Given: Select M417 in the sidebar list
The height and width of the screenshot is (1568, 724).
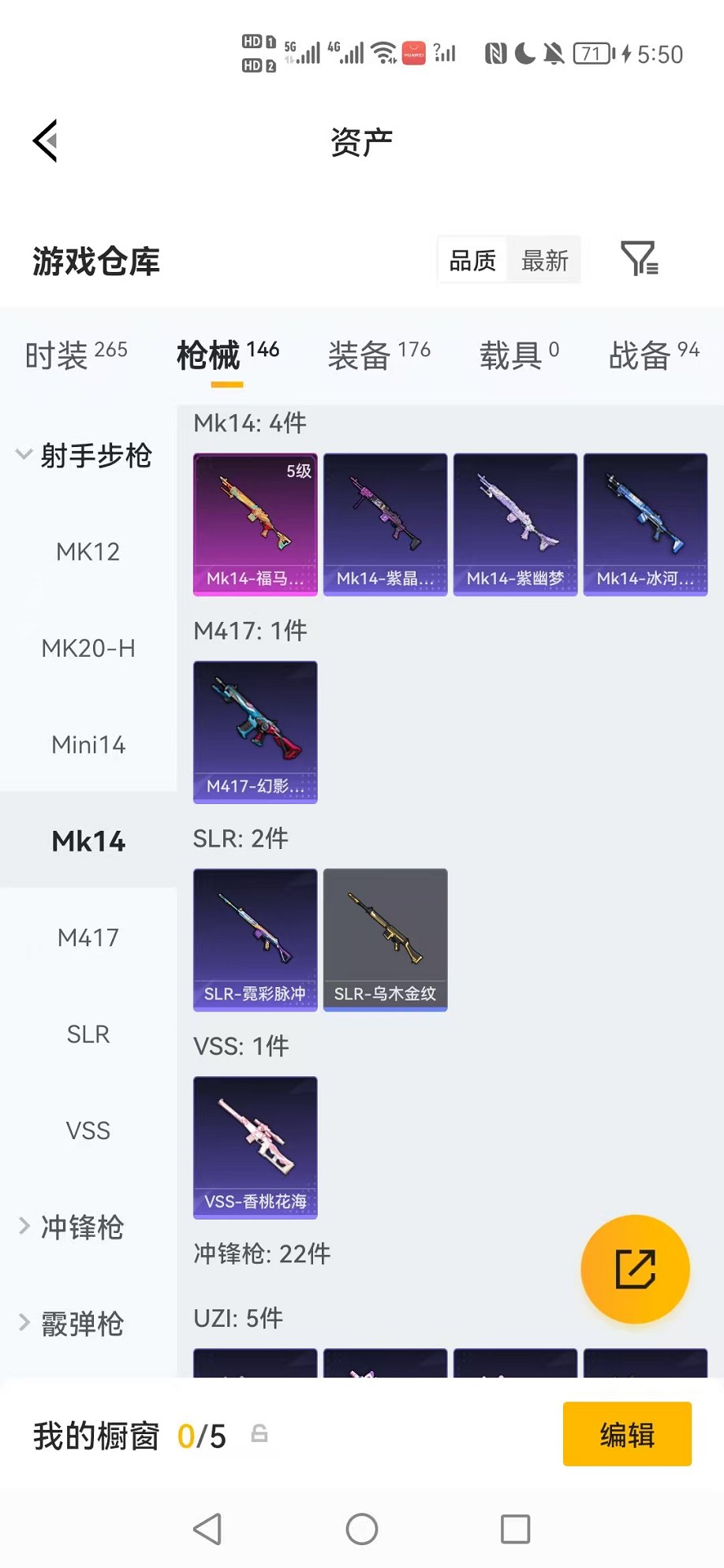Looking at the screenshot, I should click(x=88, y=937).
